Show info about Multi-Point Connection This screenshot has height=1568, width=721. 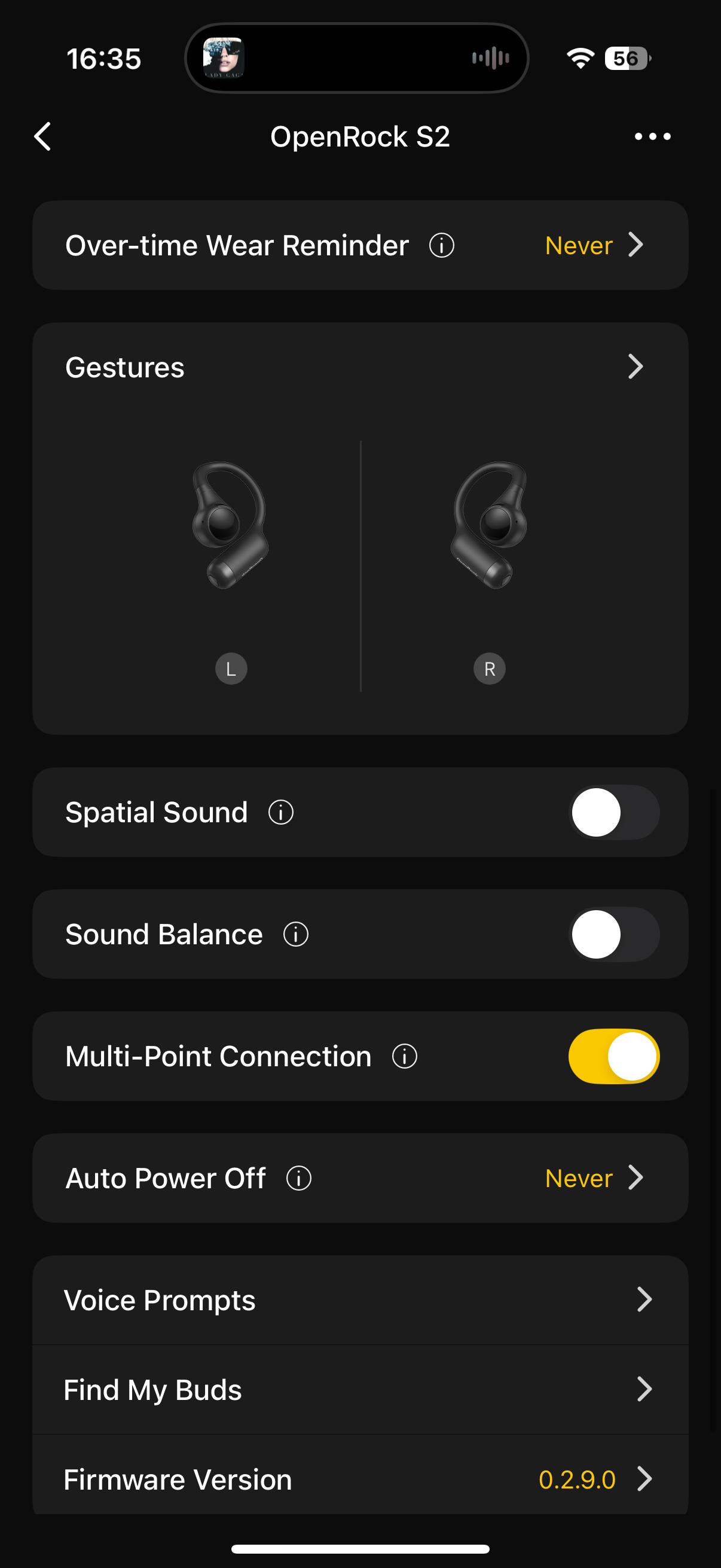(405, 1056)
